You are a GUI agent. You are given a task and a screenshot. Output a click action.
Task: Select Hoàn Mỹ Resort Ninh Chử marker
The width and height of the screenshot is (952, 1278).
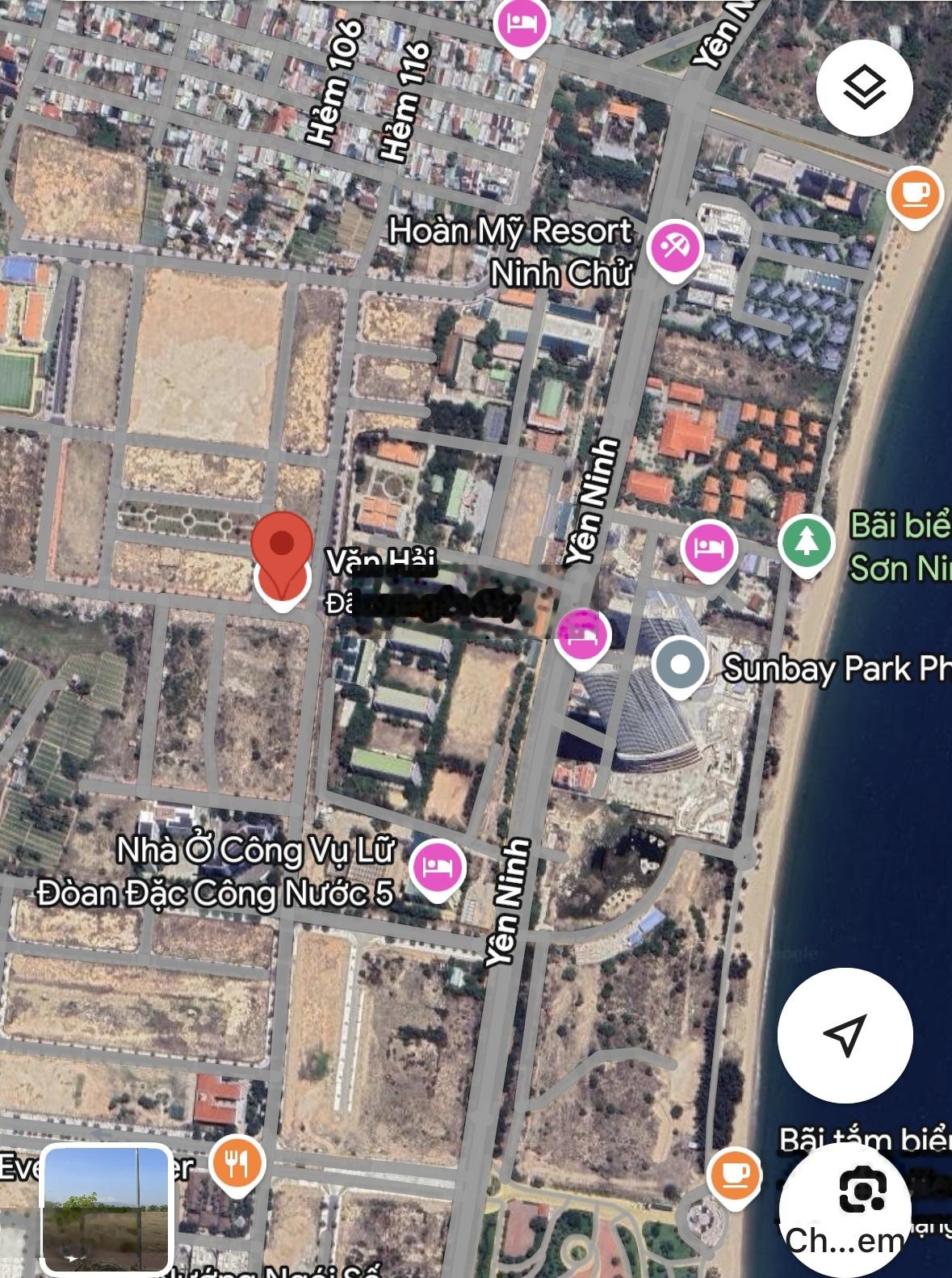coord(674,246)
